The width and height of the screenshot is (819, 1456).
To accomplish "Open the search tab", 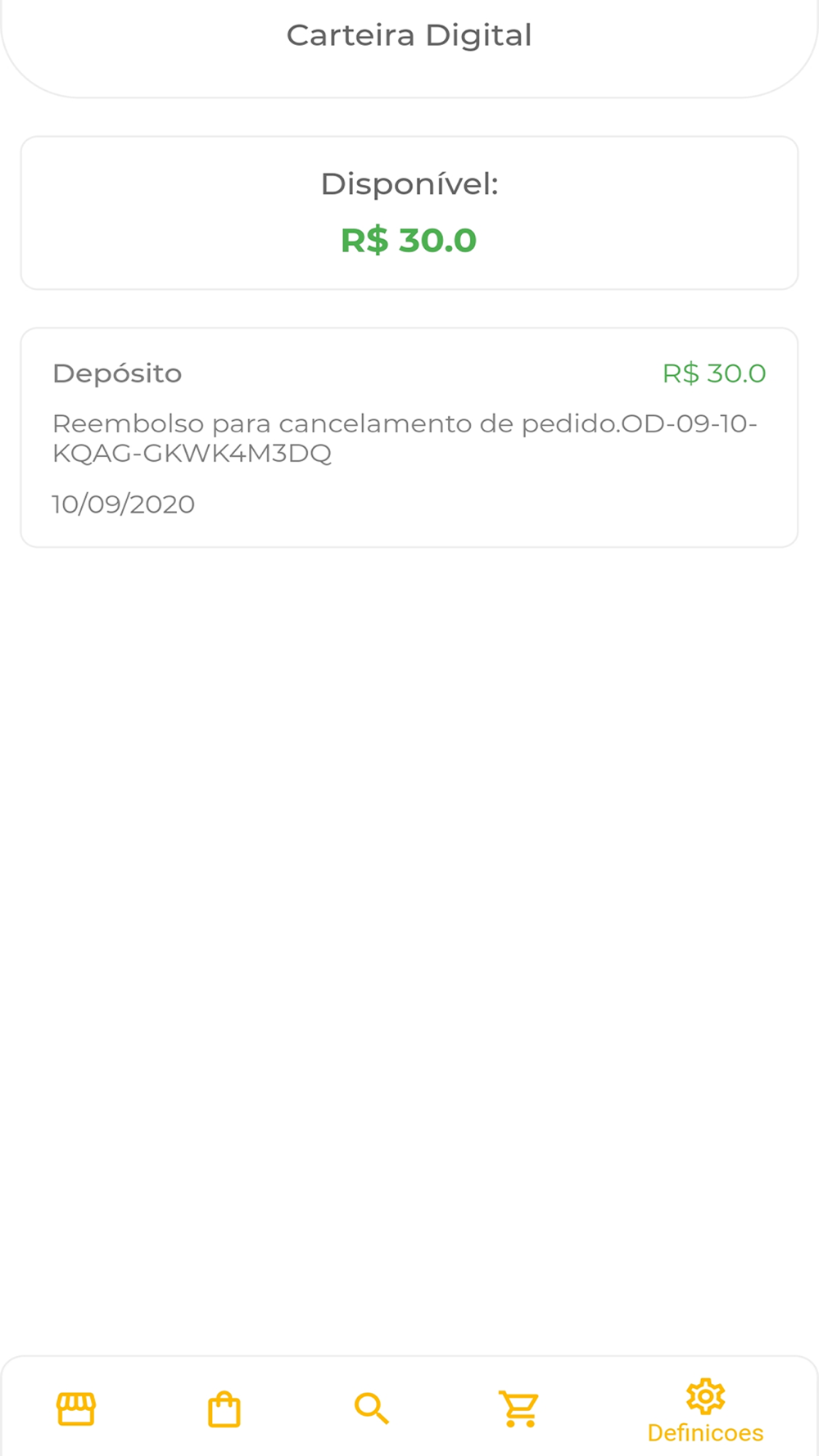I will point(372,1409).
